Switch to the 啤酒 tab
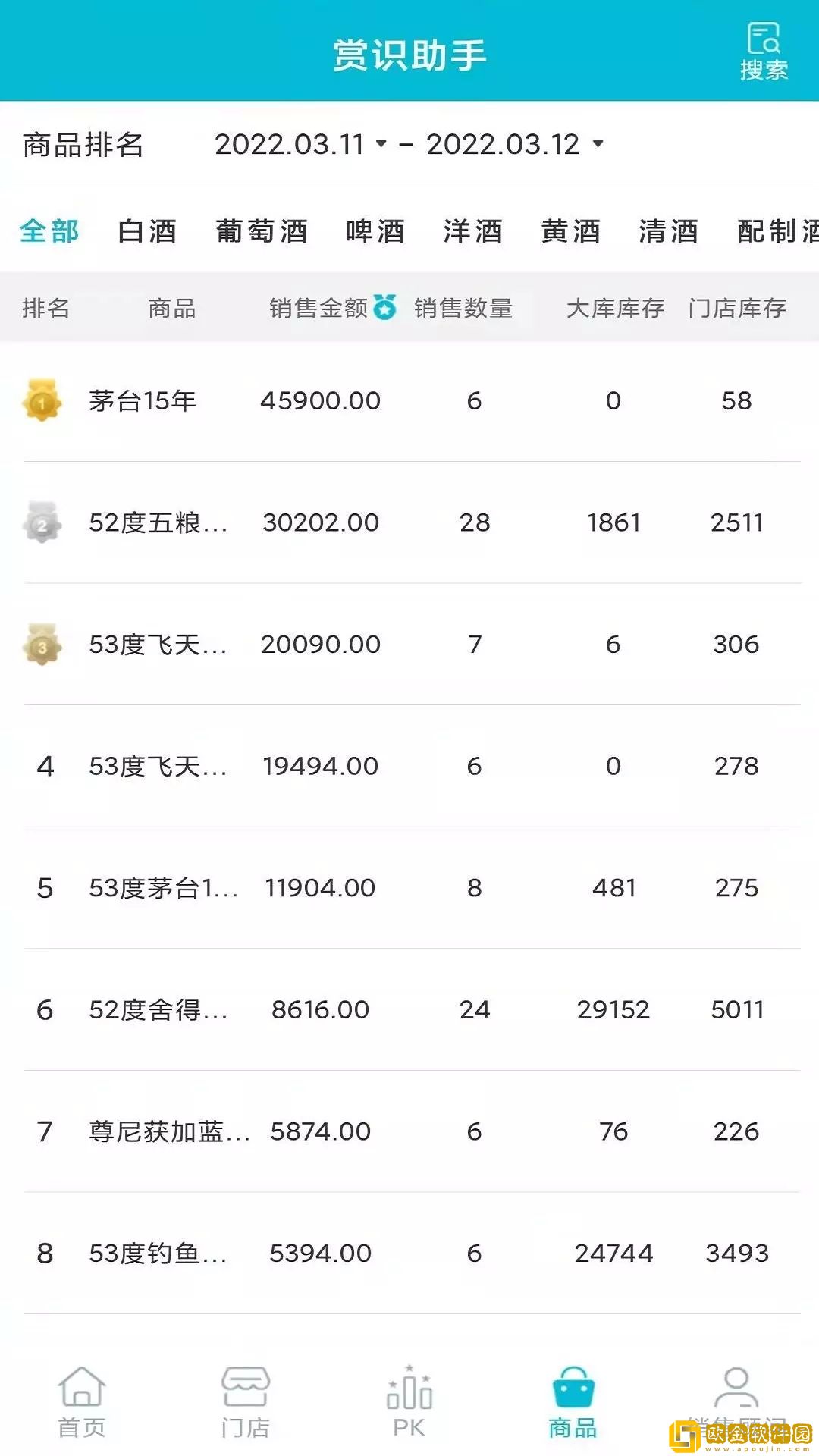 click(375, 232)
